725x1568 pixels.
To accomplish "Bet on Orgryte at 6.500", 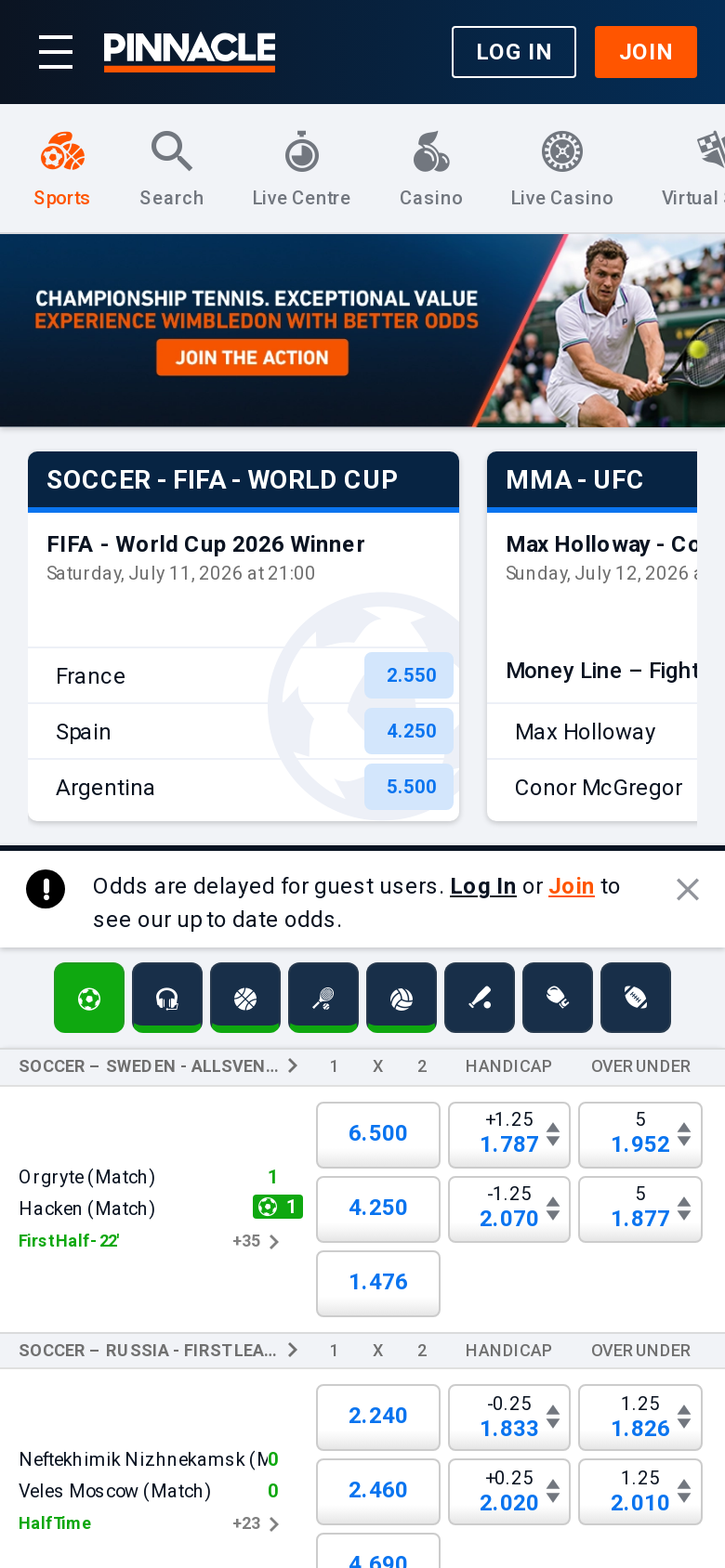I will 378,1134.
